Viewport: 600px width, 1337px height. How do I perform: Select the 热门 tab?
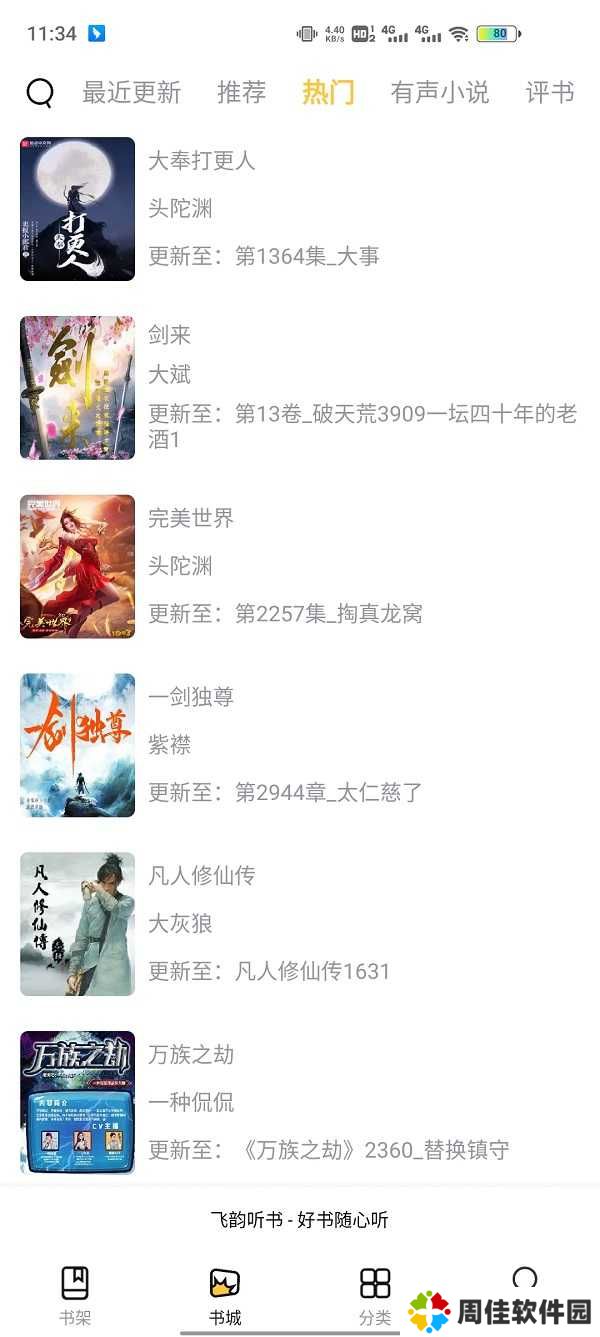pyautogui.click(x=328, y=93)
